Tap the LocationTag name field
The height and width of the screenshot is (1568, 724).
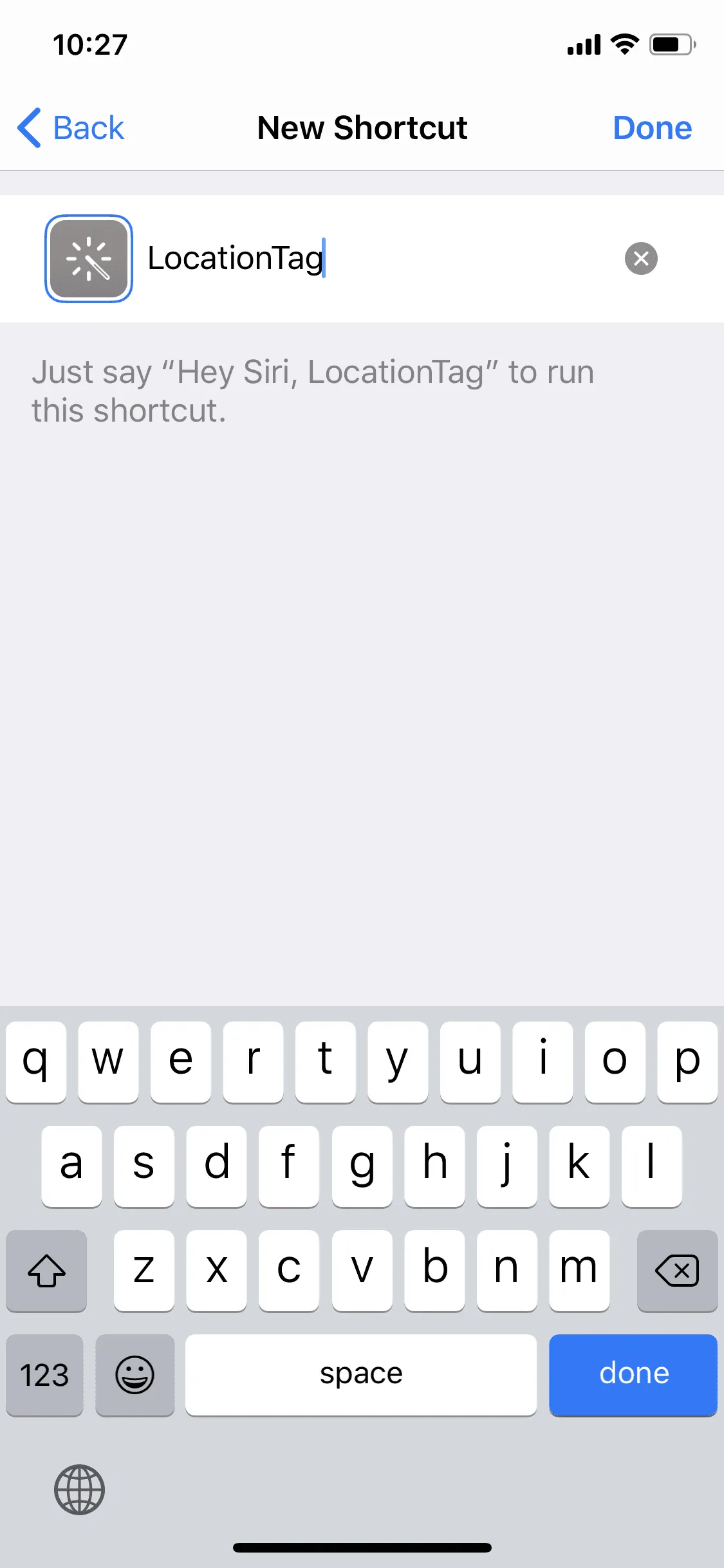pyautogui.click(x=373, y=259)
